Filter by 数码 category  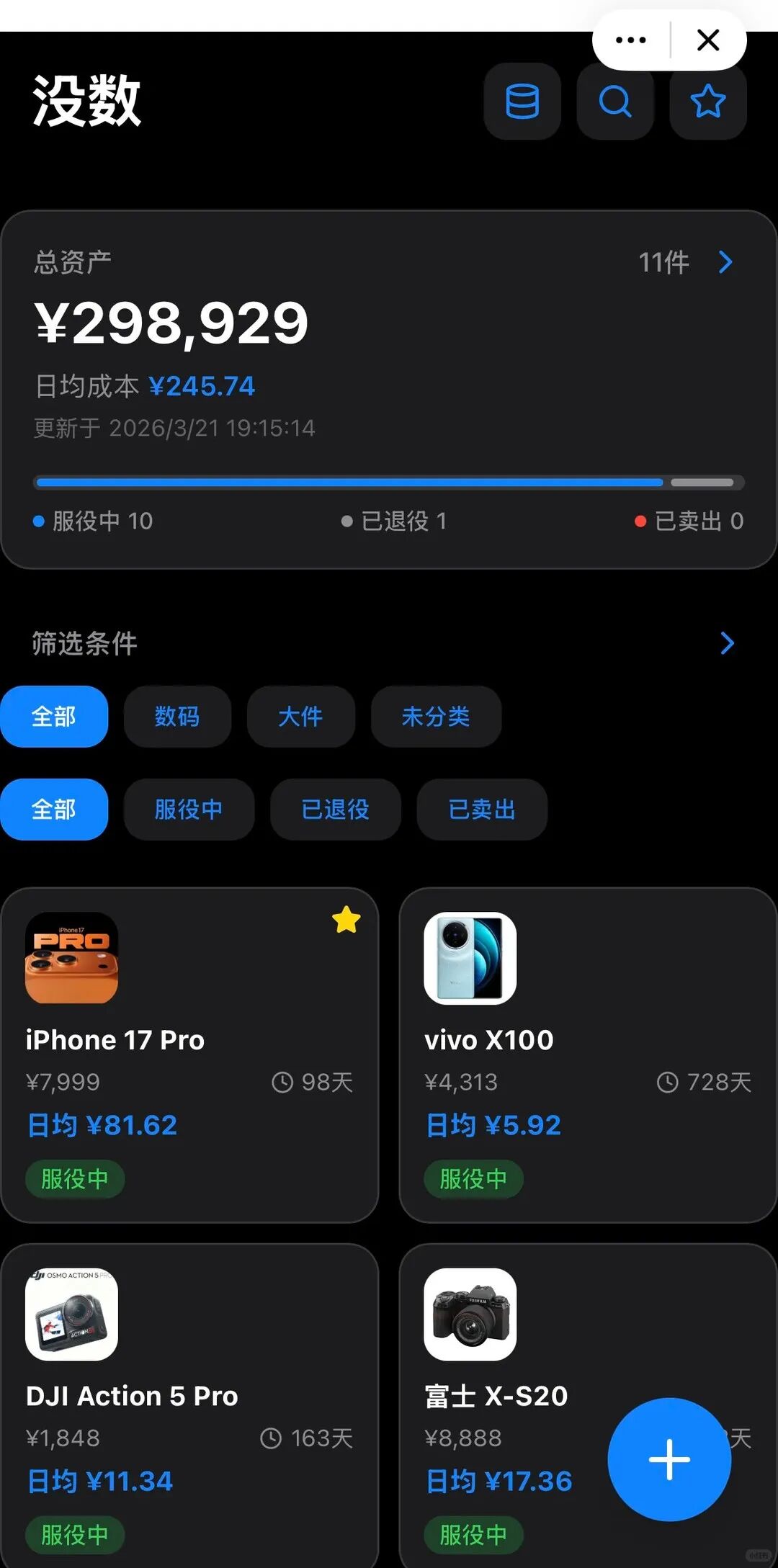[177, 717]
